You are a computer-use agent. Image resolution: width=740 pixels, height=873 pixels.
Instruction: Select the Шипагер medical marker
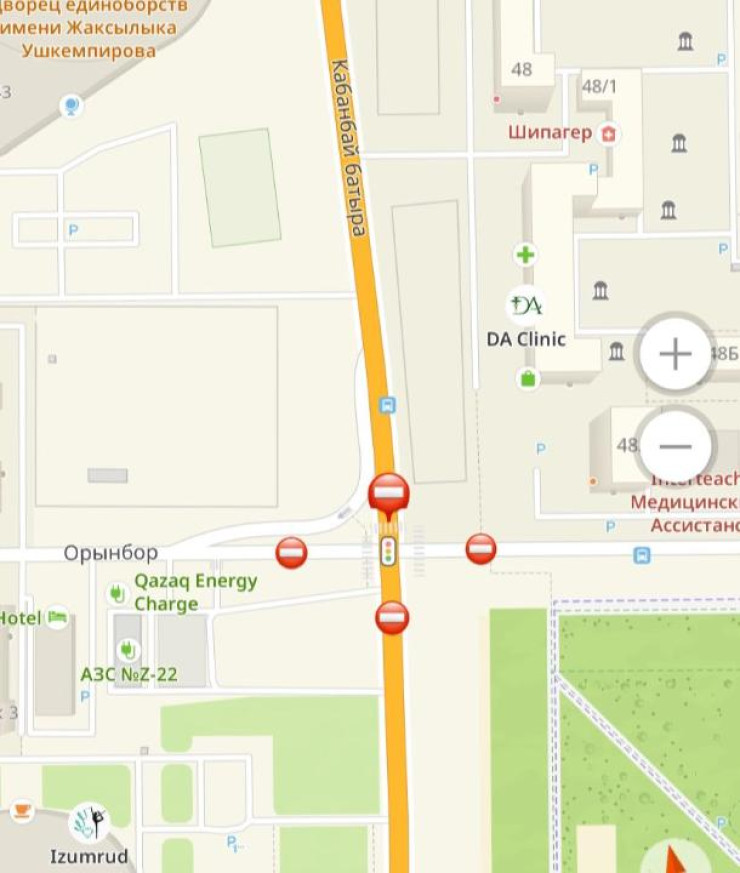(x=607, y=133)
